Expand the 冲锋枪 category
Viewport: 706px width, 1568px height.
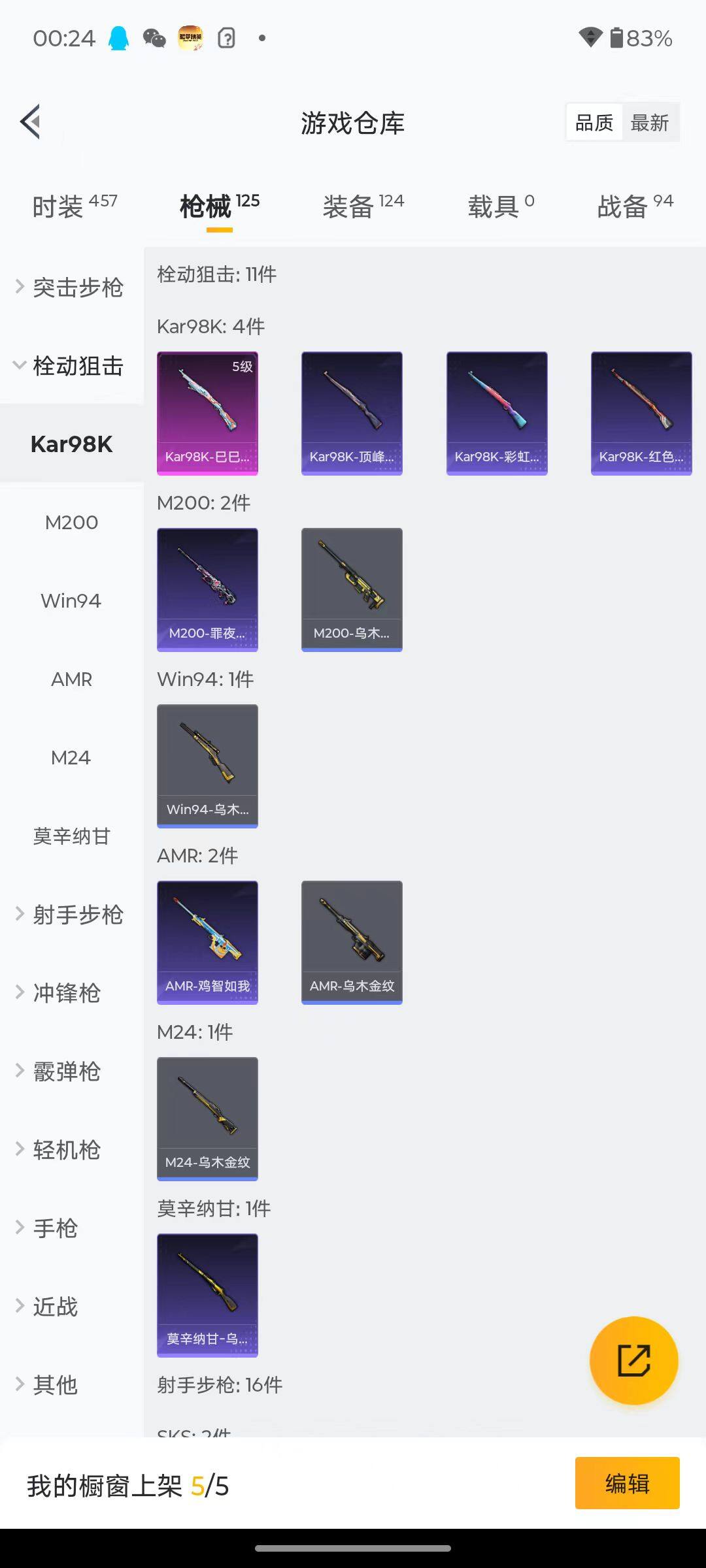[x=72, y=993]
